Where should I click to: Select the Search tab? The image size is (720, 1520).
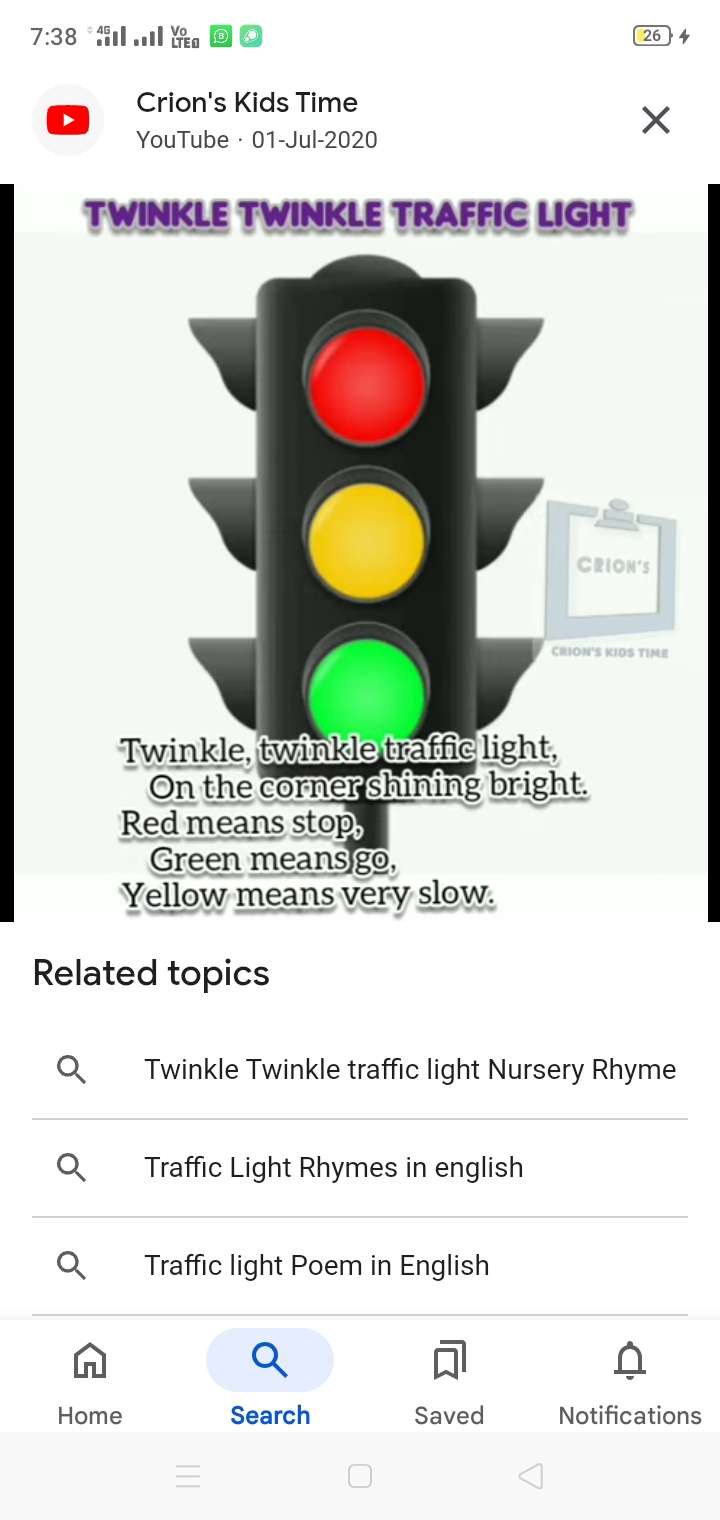click(270, 1380)
